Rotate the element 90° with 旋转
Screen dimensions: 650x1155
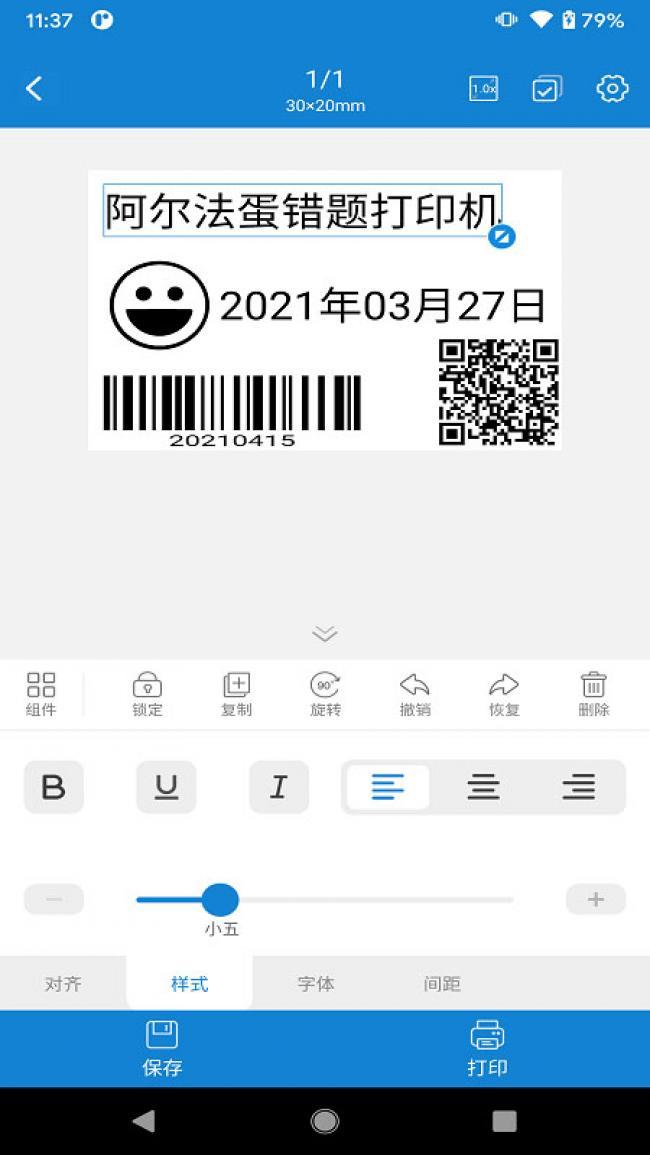click(325, 694)
